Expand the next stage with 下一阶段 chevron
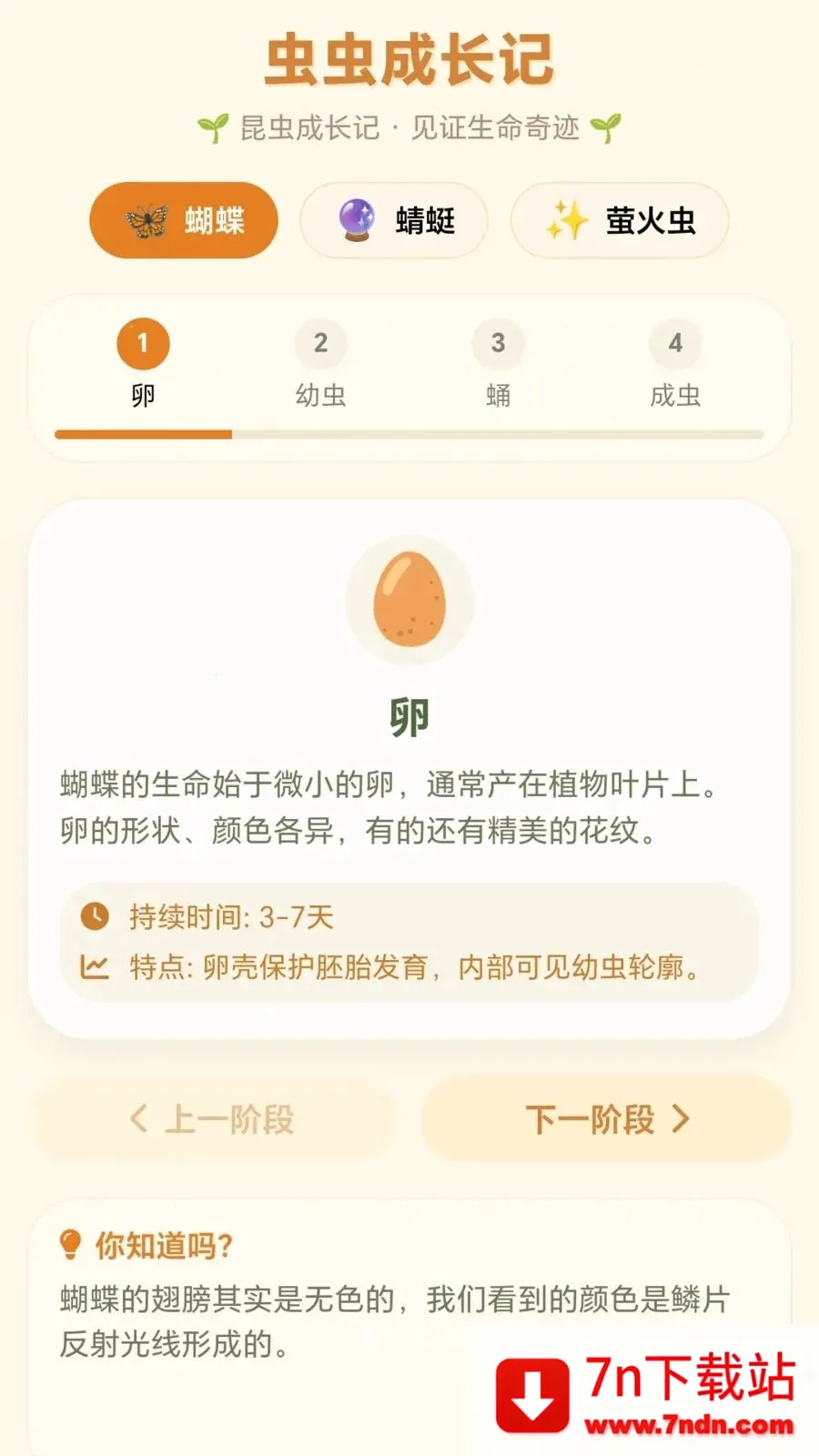The image size is (819, 1456). point(681,1119)
